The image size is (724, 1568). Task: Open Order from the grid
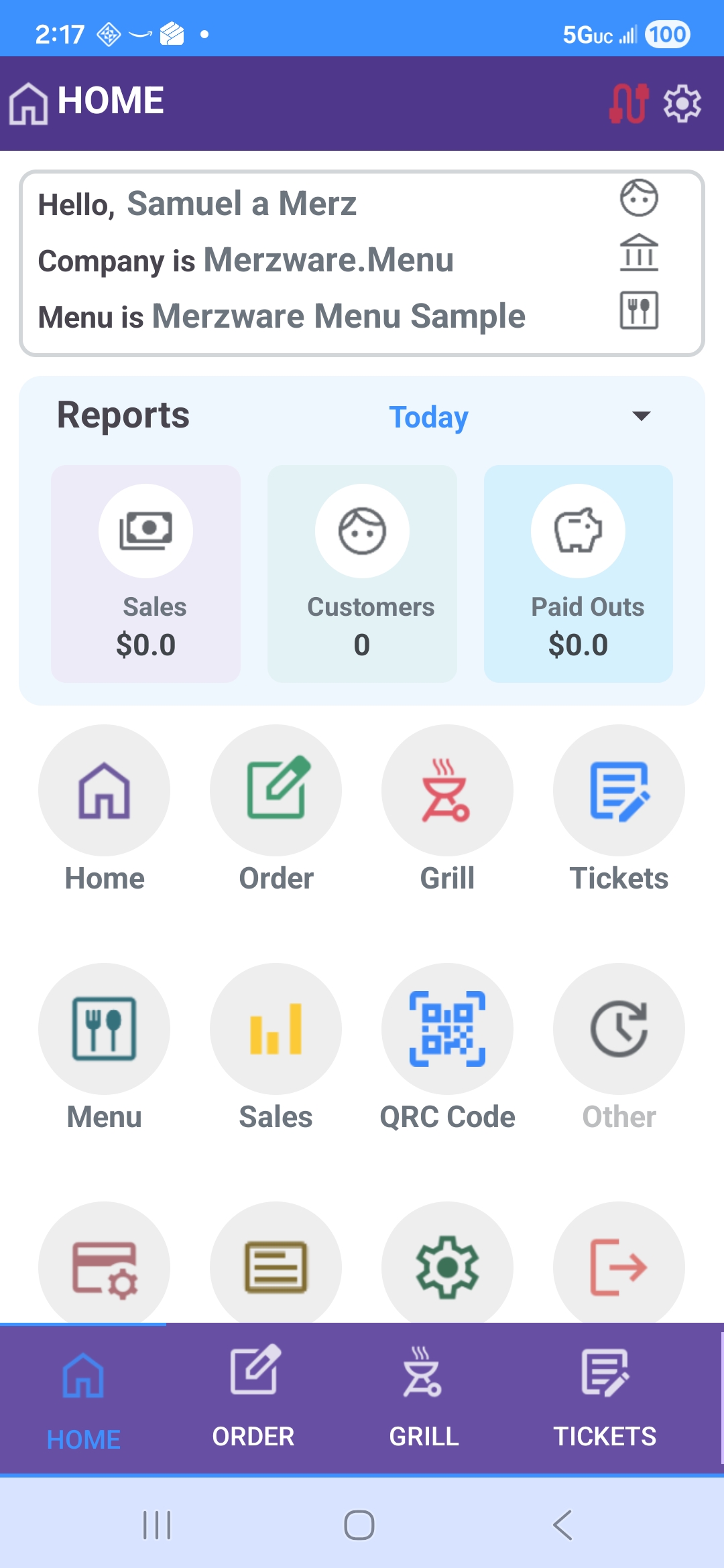[x=276, y=791]
